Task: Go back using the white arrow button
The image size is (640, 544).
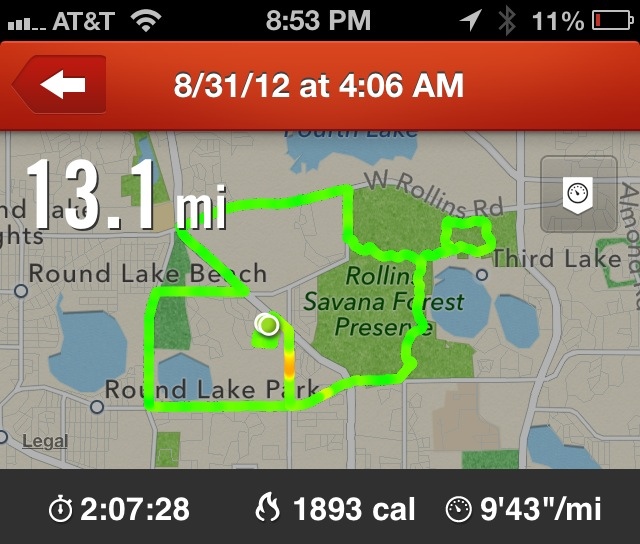Action: pyautogui.click(x=60, y=85)
